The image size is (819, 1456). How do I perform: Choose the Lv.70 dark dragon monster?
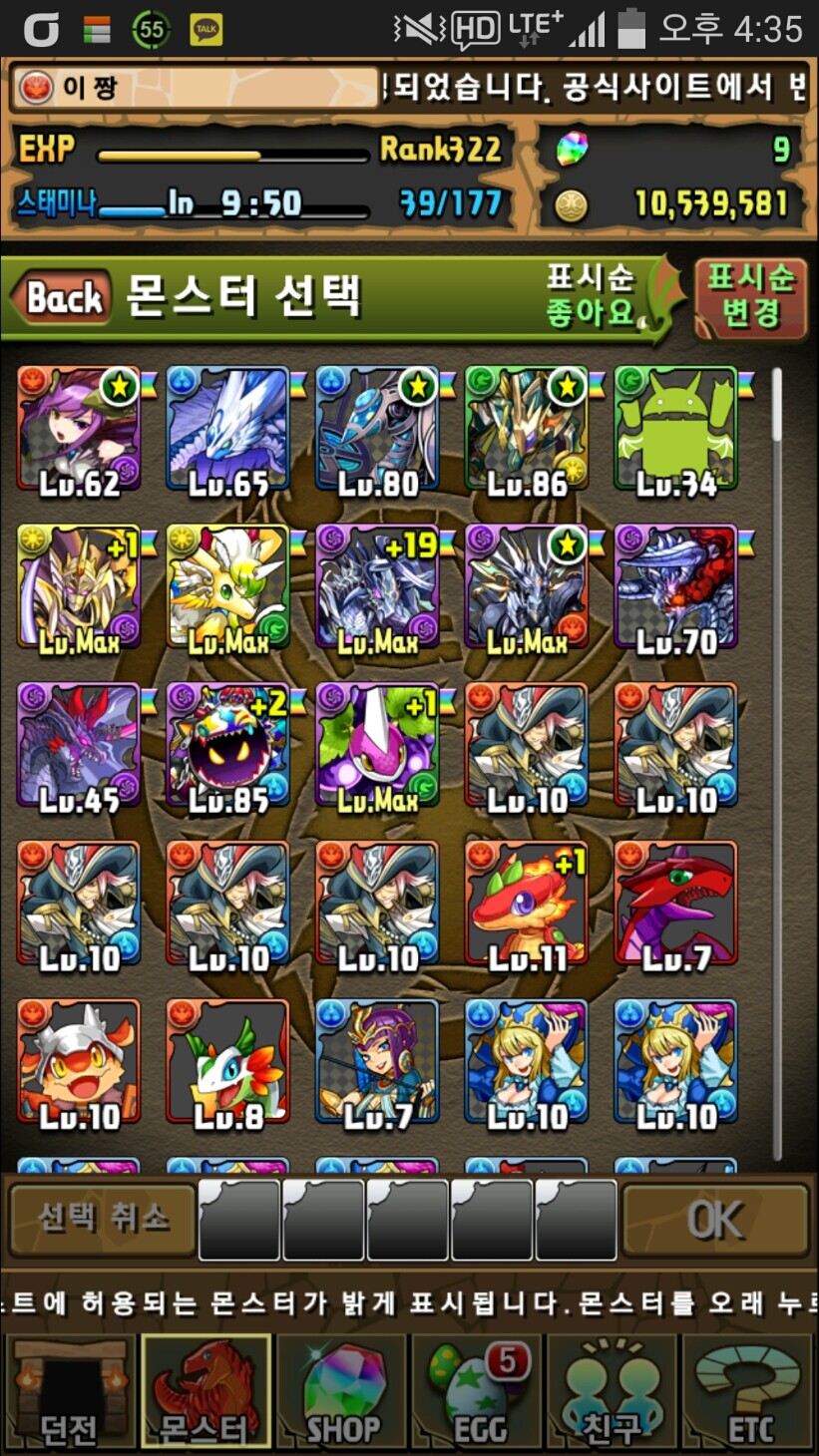pyautogui.click(x=676, y=587)
